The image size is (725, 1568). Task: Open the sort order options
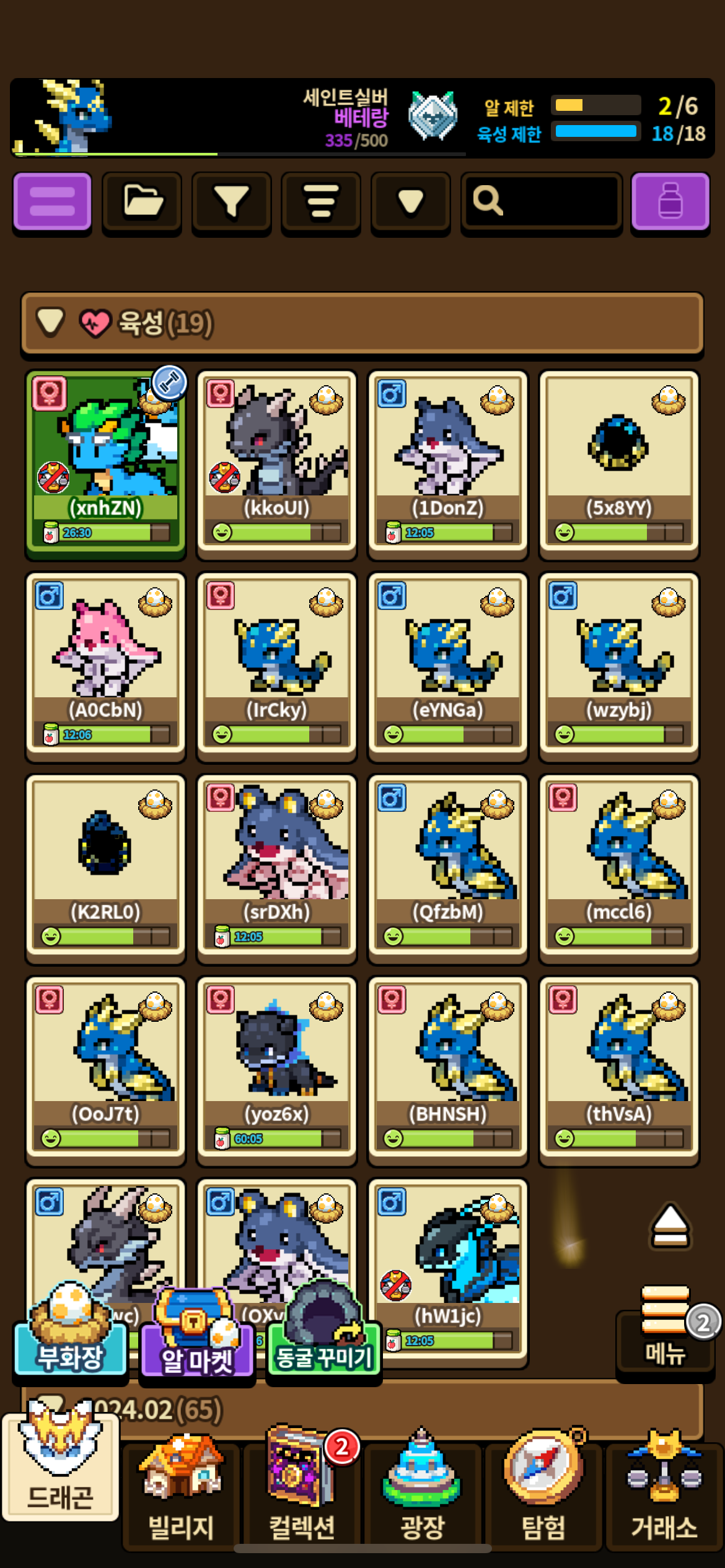[321, 202]
